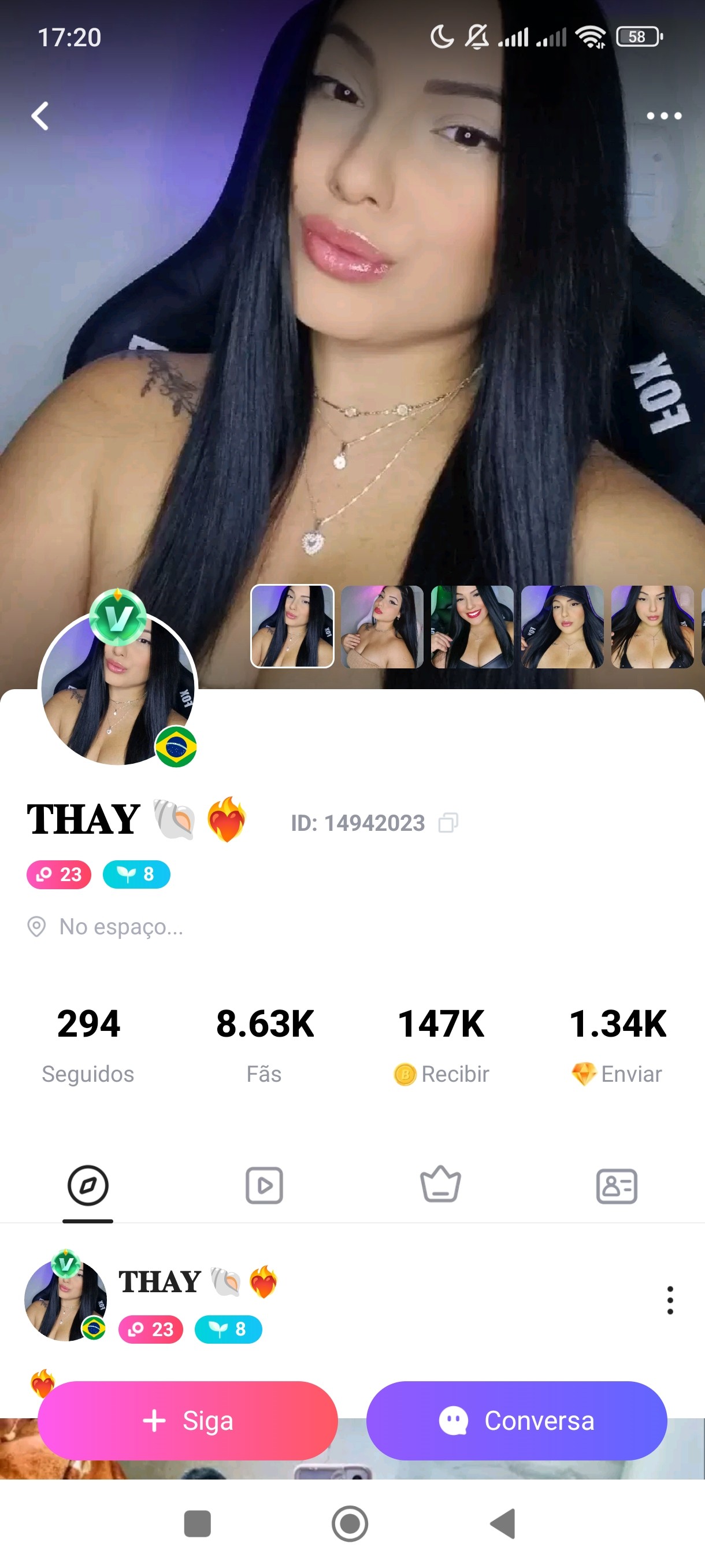Copy the profile ID 14942023

tap(448, 822)
